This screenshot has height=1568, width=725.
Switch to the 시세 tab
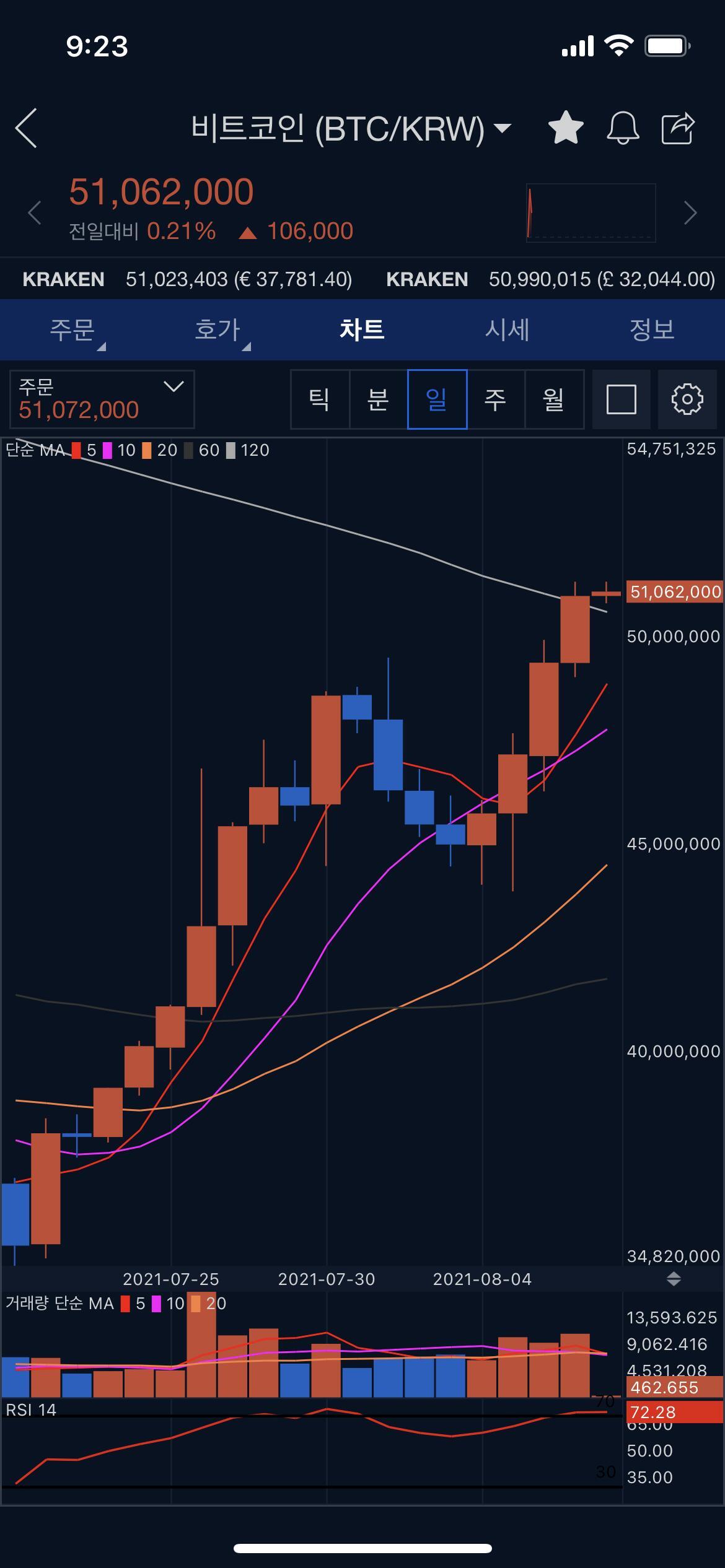click(507, 329)
